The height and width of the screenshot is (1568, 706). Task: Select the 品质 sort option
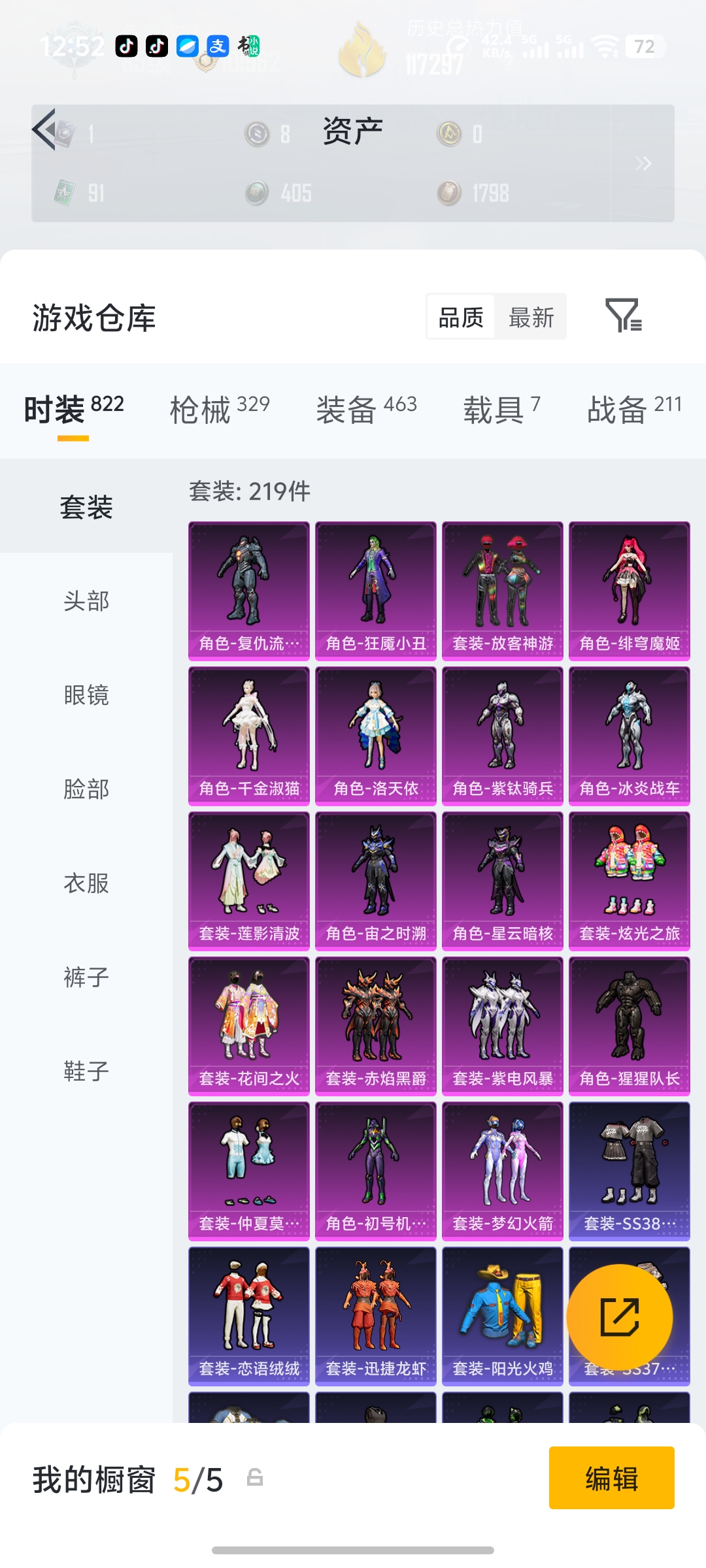[x=461, y=316]
